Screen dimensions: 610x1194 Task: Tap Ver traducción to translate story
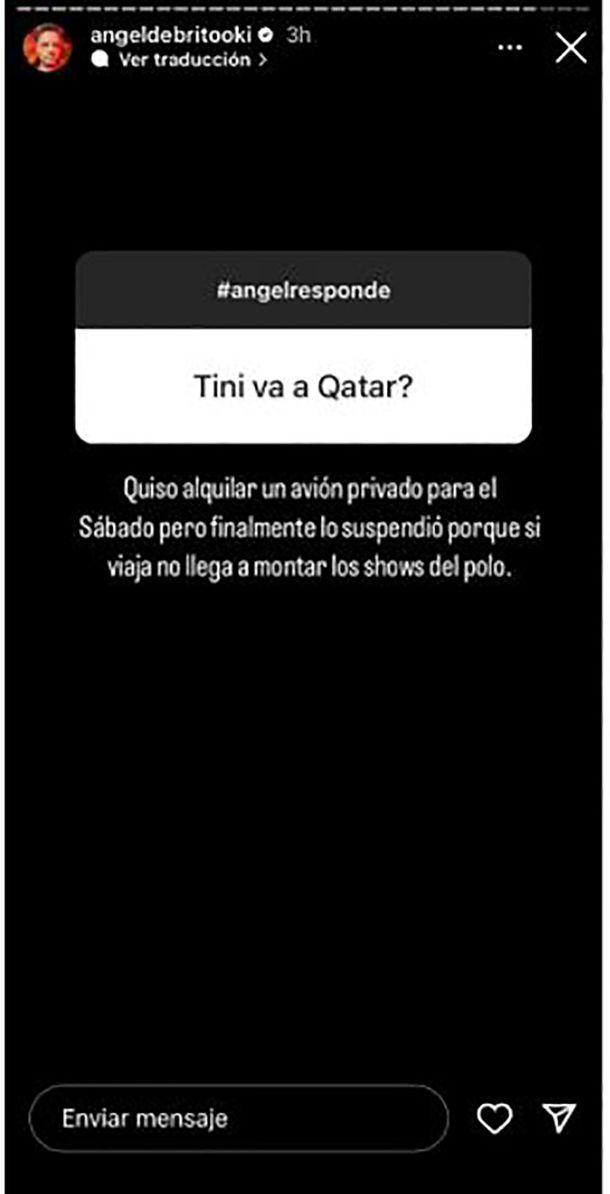pos(185,59)
